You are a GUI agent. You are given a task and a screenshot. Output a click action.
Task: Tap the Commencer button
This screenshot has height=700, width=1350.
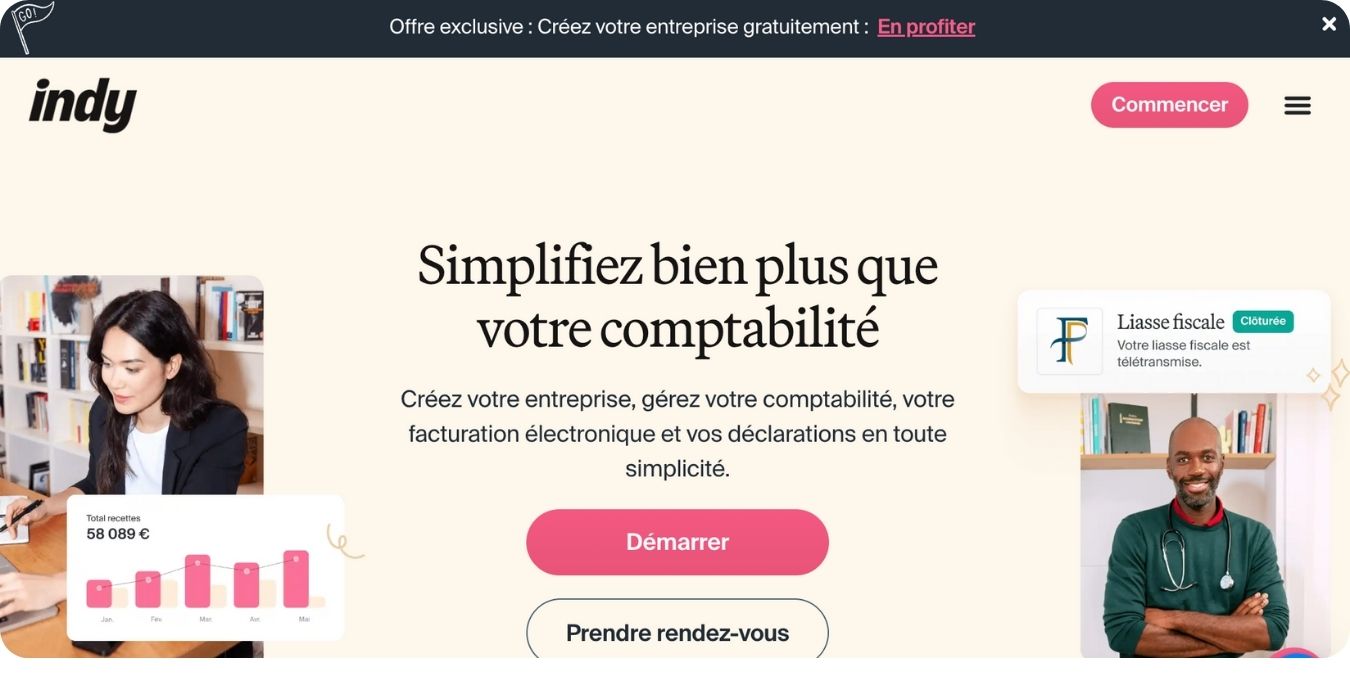click(x=1169, y=105)
